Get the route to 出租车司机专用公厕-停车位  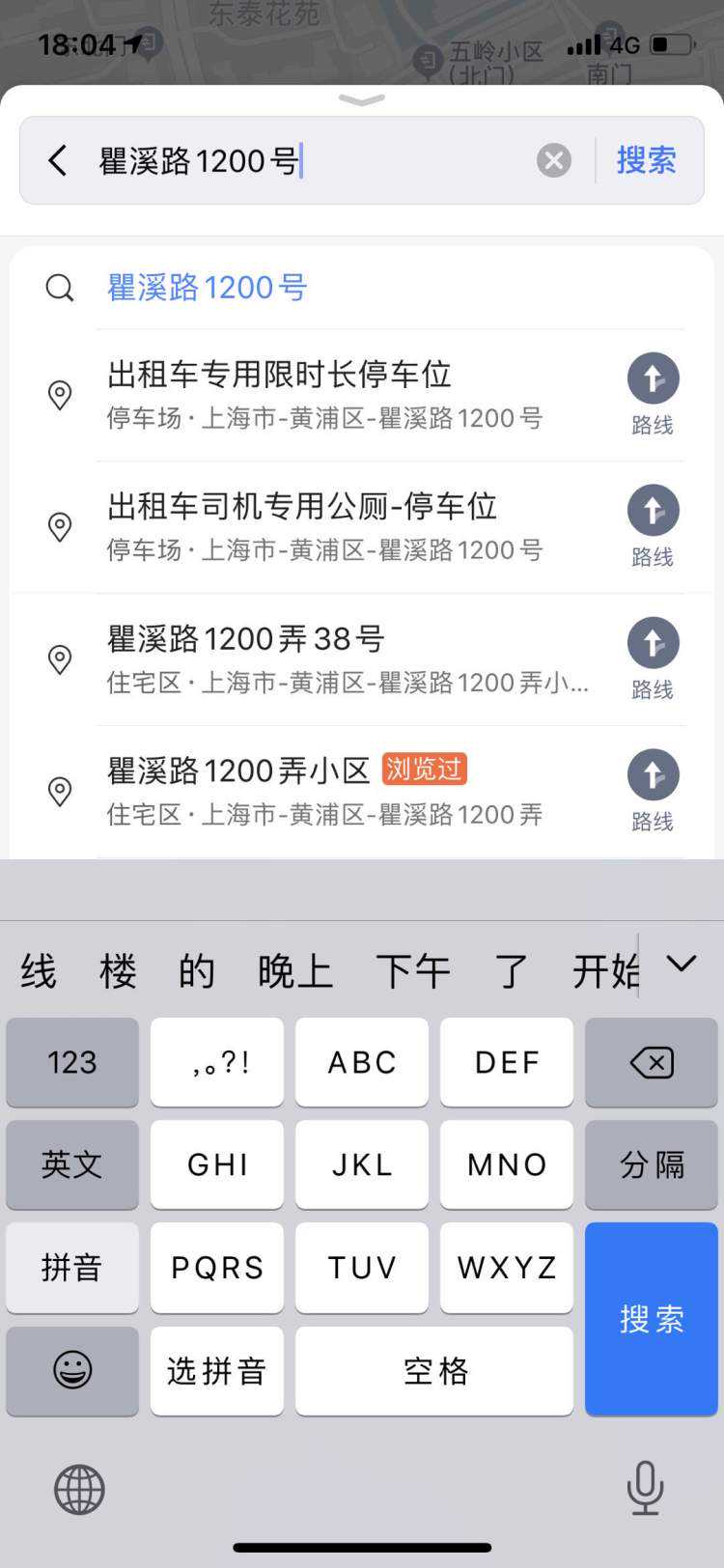click(x=653, y=526)
